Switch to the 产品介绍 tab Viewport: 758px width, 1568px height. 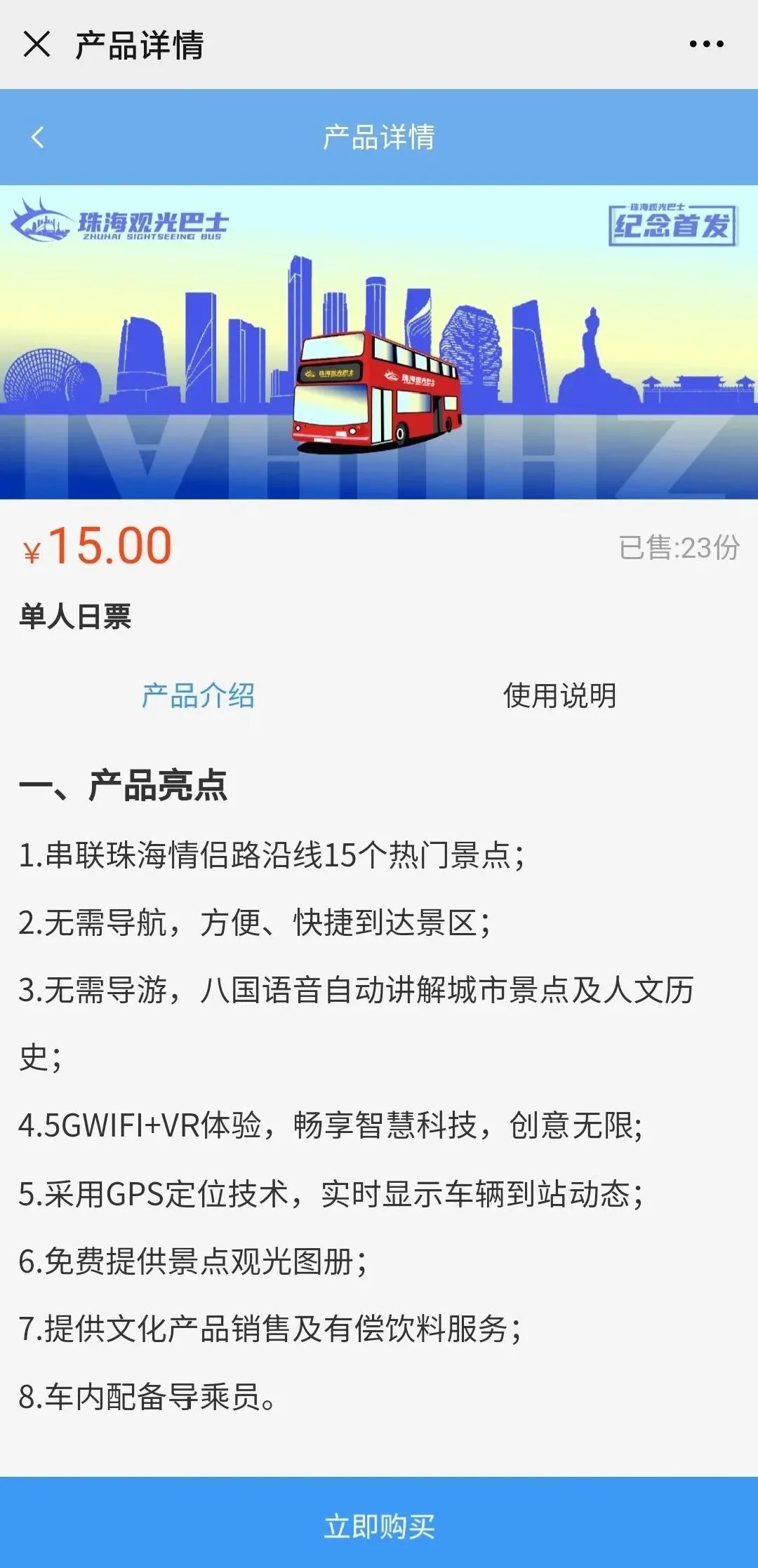coord(198,696)
